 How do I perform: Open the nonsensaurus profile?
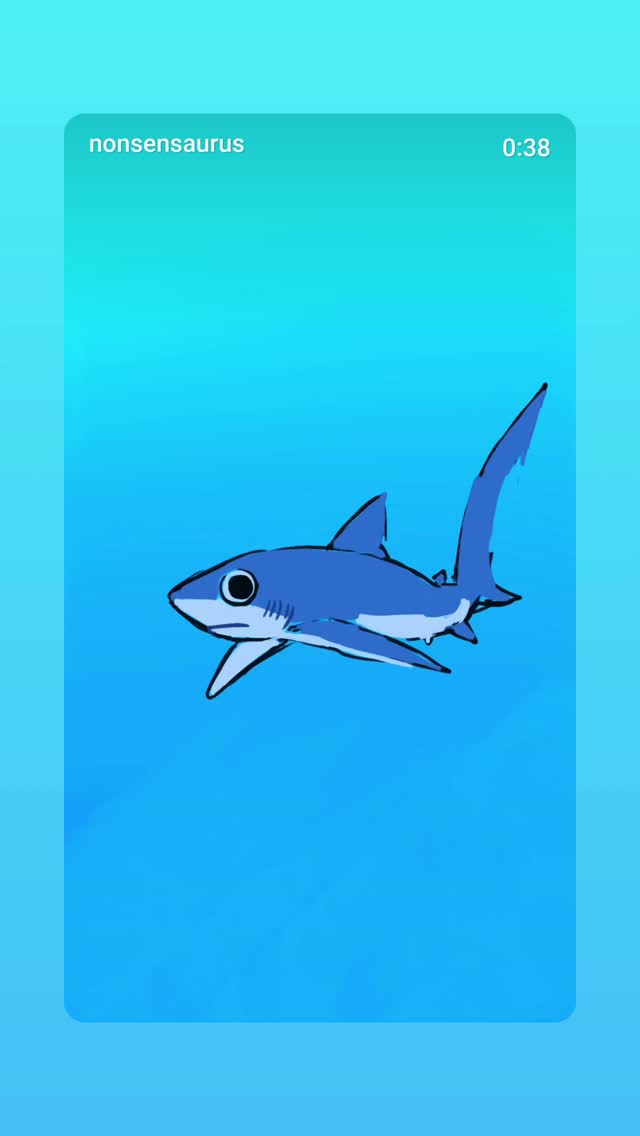tap(167, 144)
